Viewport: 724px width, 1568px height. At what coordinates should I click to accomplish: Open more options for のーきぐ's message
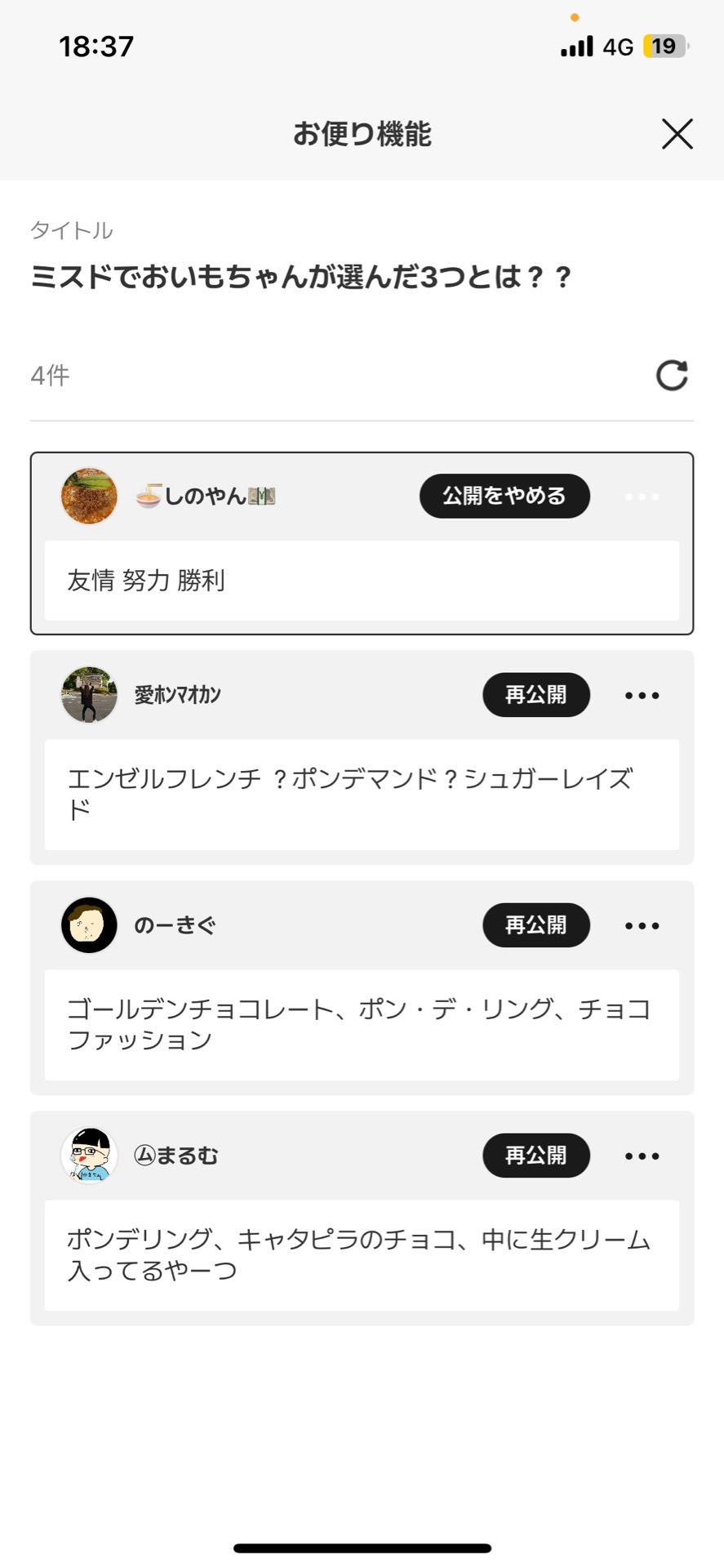642,926
